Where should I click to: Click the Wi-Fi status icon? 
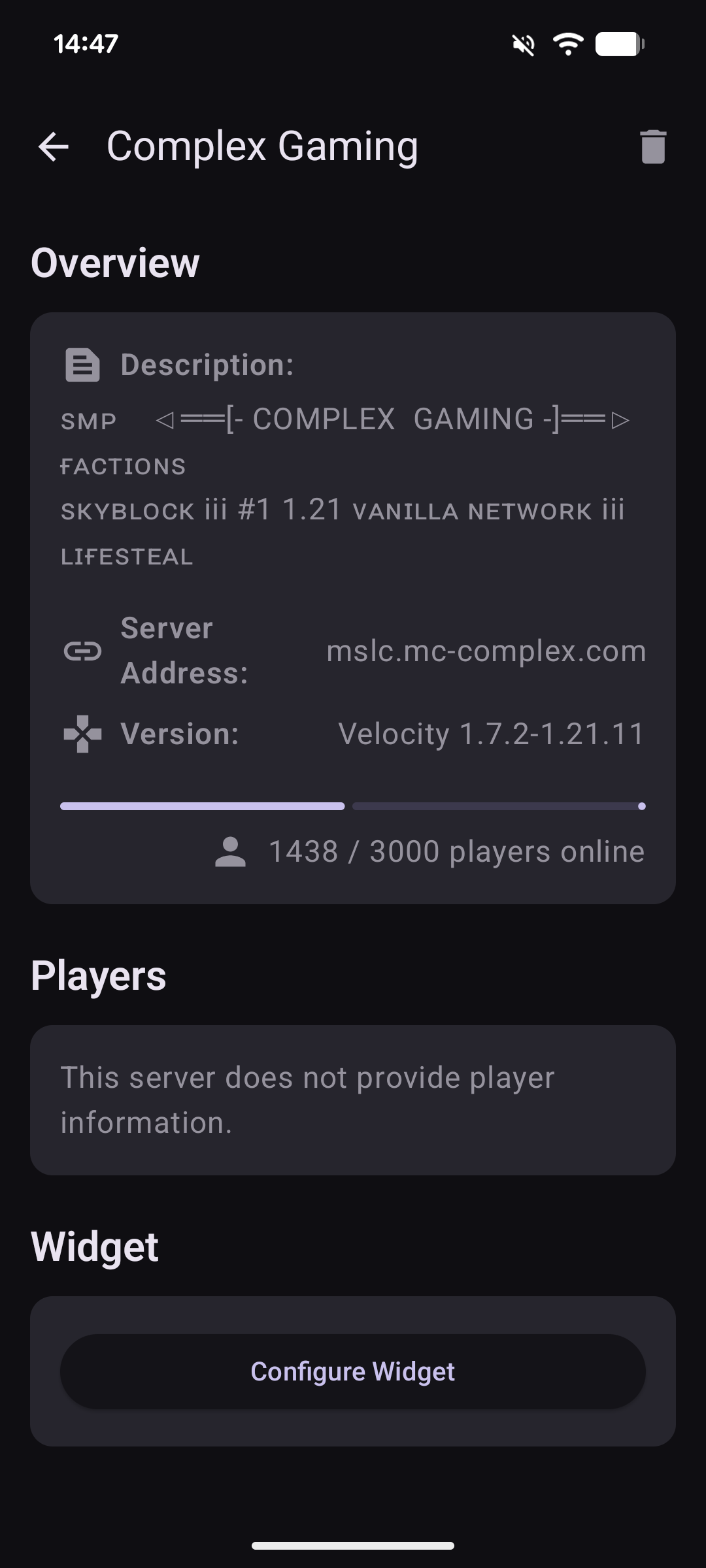click(x=567, y=43)
